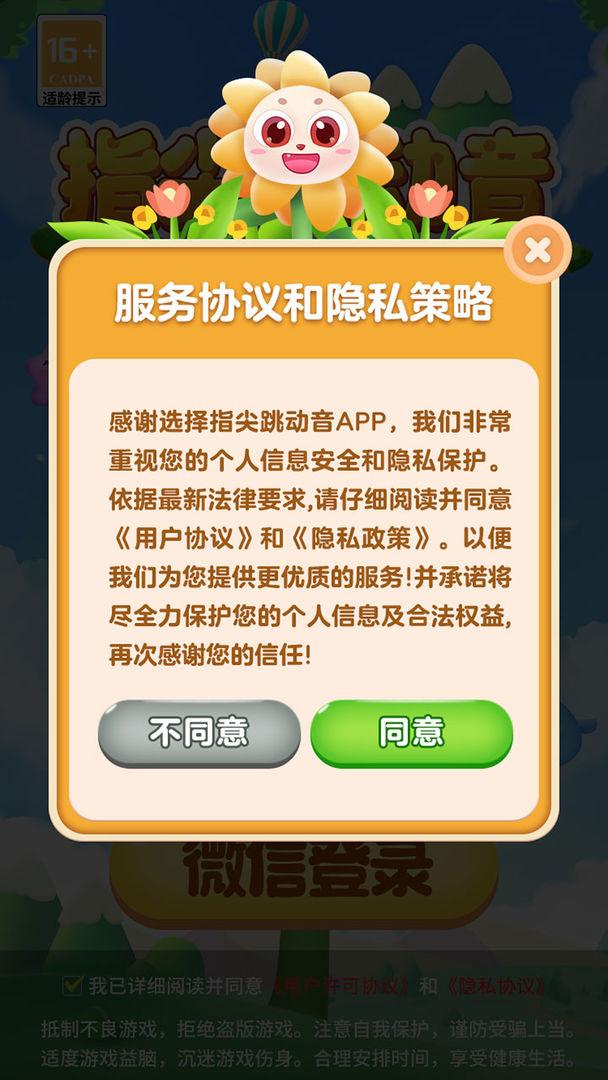
Task: Tap the 不同意 button to decline
Action: coord(199,733)
